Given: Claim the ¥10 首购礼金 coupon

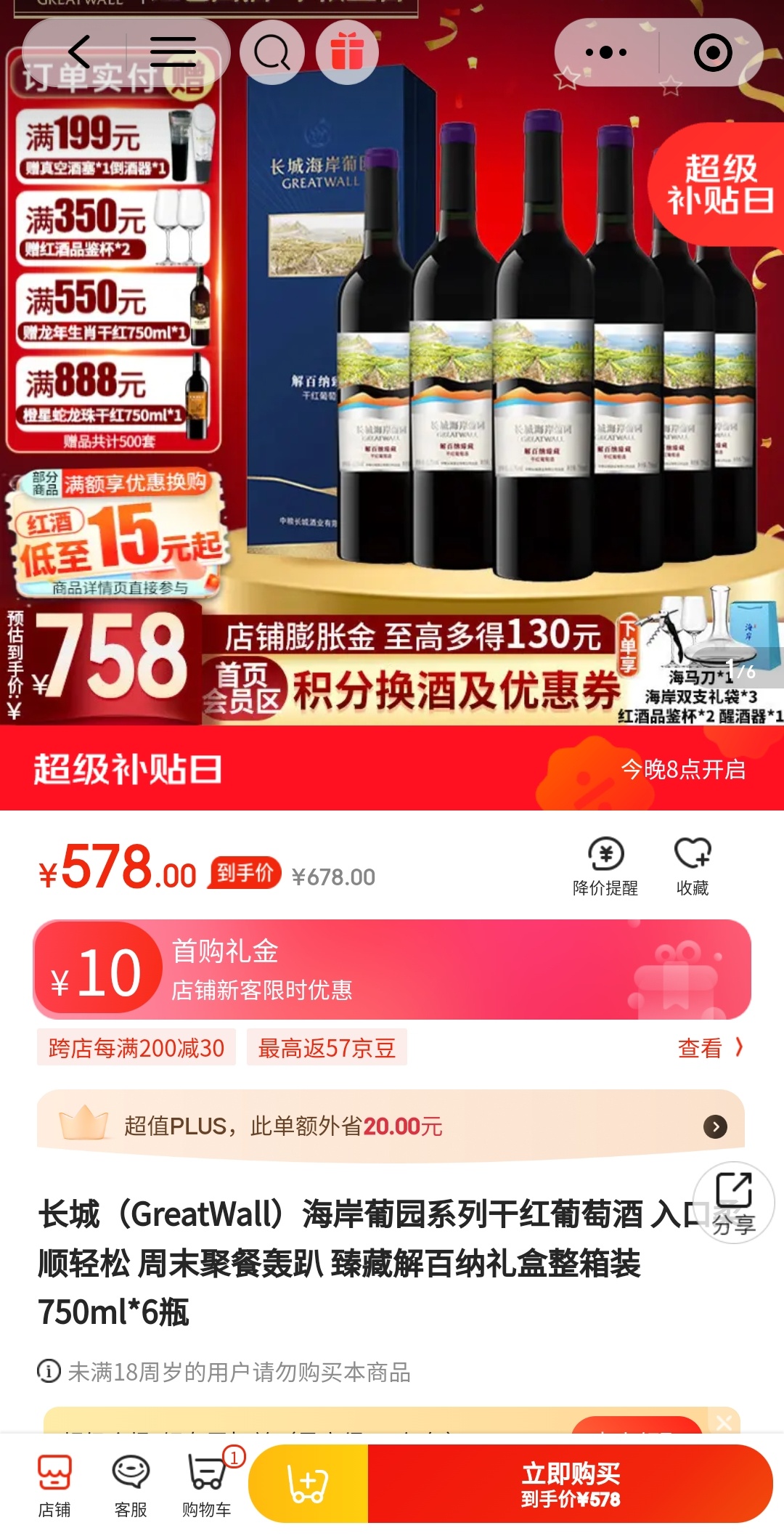Looking at the screenshot, I should (x=392, y=970).
